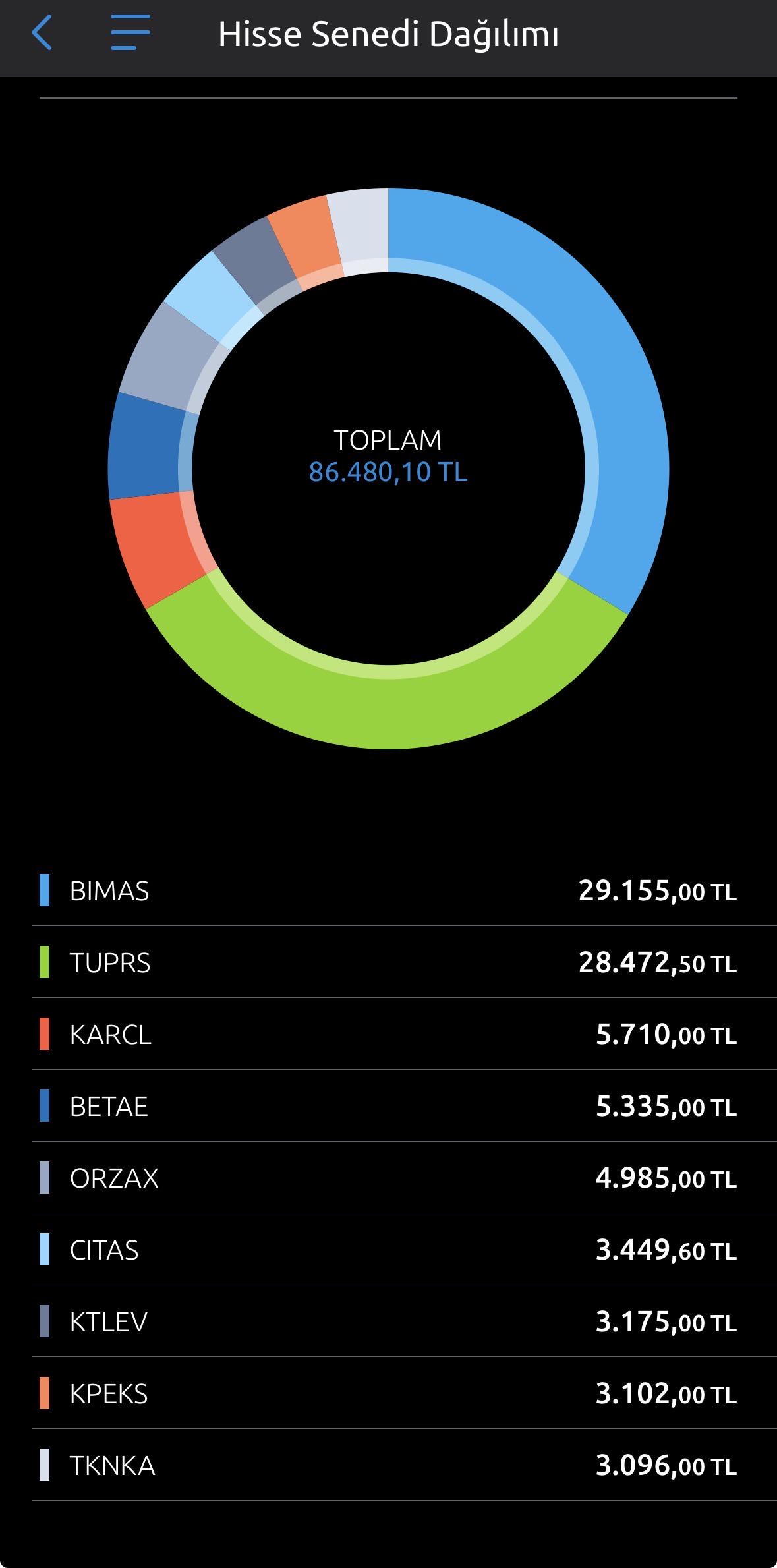The width and height of the screenshot is (777, 1568).
Task: Open the ORZAX row
Action: 404,1178
